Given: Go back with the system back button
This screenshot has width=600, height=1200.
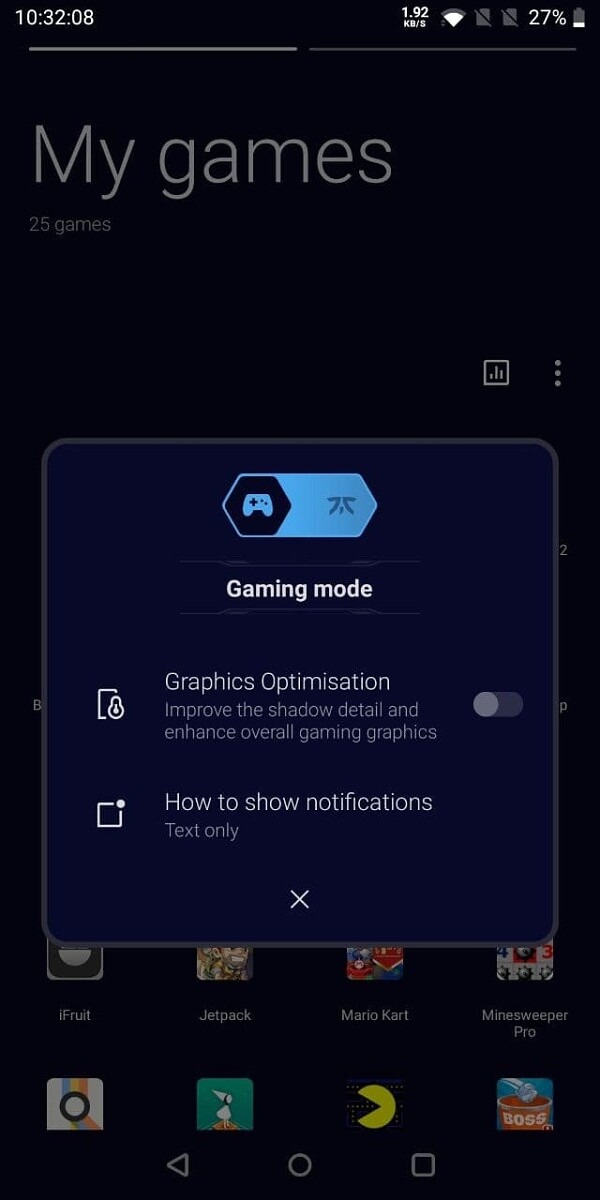Looking at the screenshot, I should point(178,1164).
